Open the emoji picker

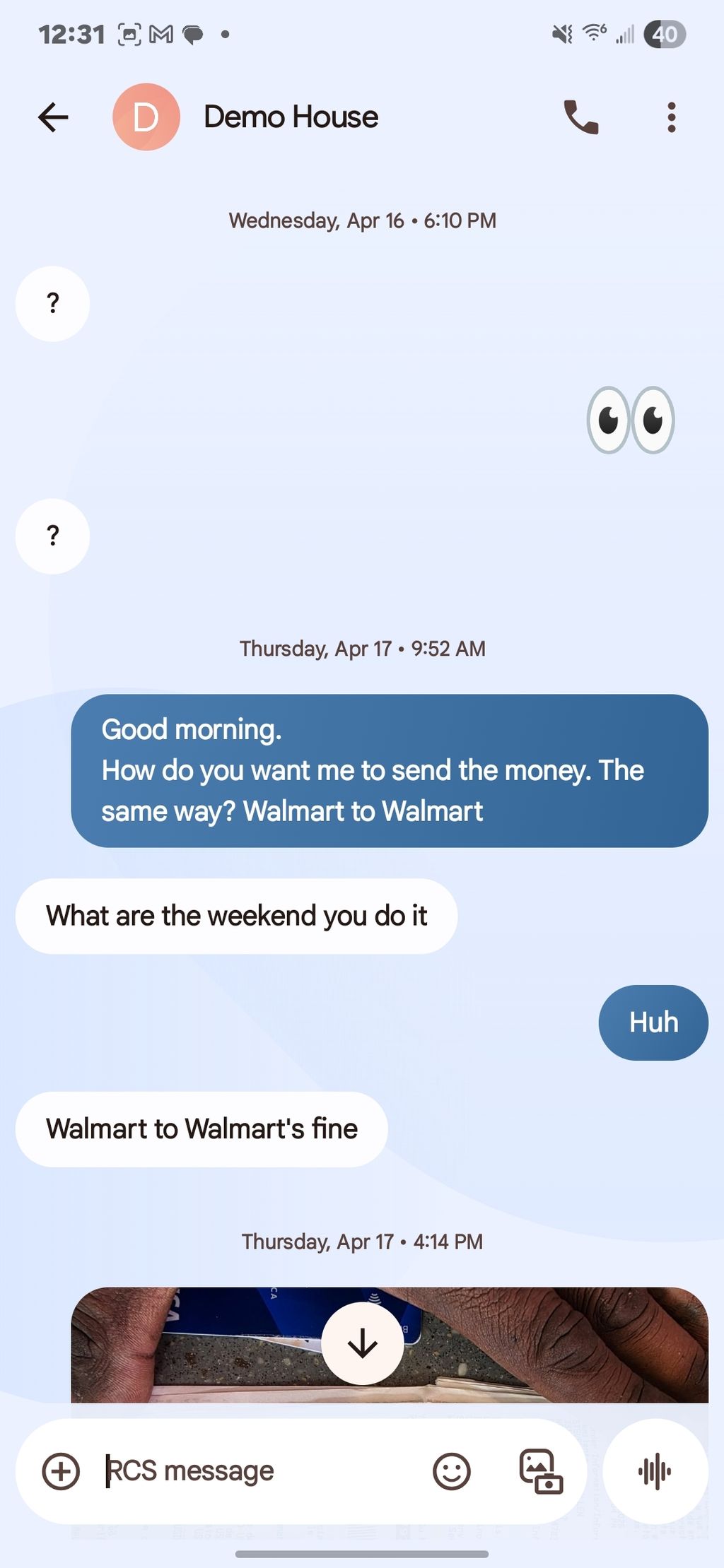451,1471
